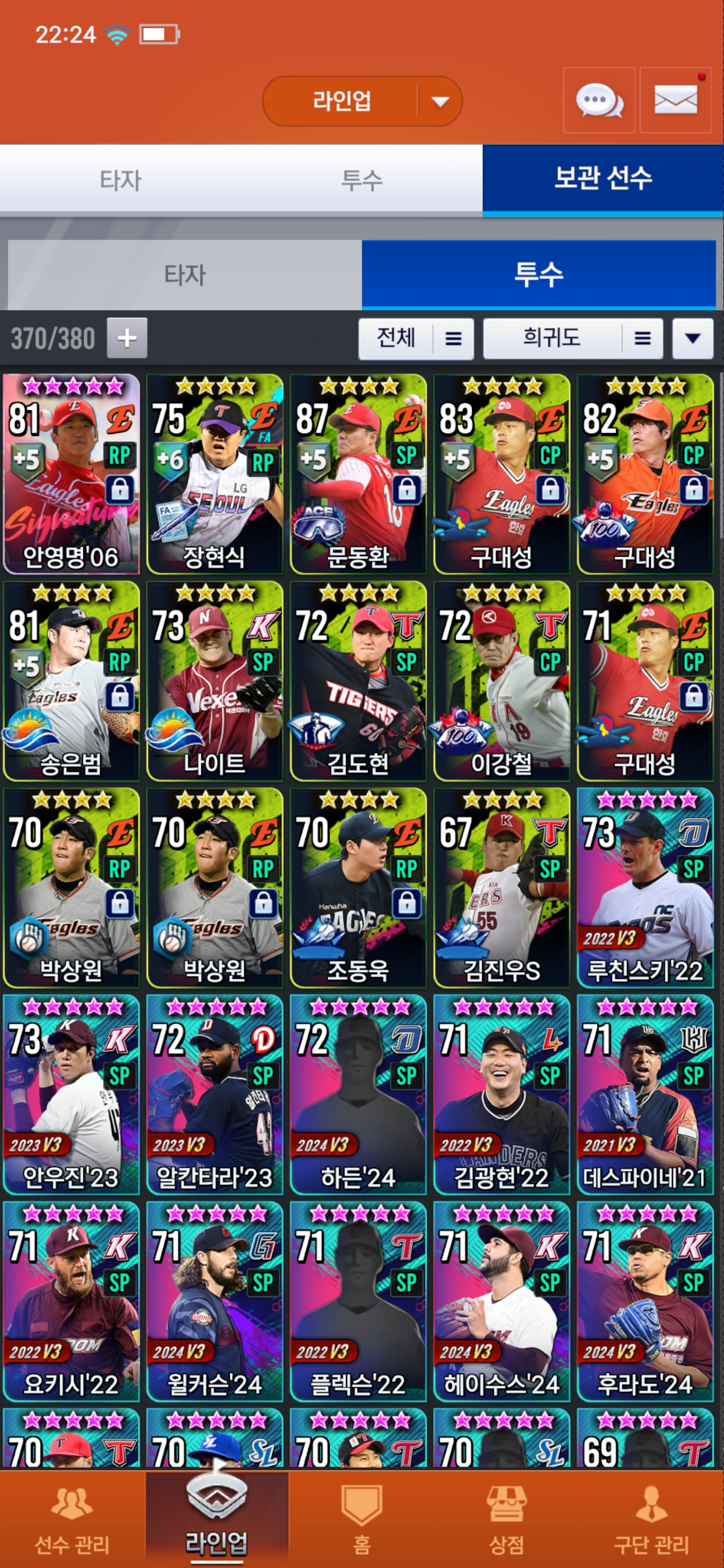Open the chat bubble icon
Viewport: 724px width, 1568px height.
click(x=599, y=101)
